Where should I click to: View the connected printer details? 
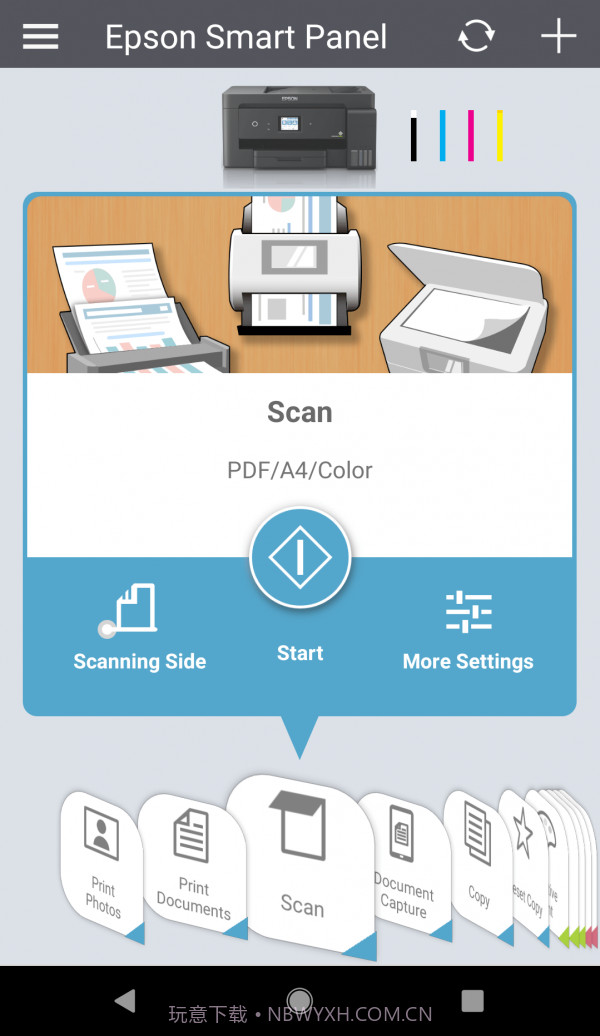tap(298, 127)
